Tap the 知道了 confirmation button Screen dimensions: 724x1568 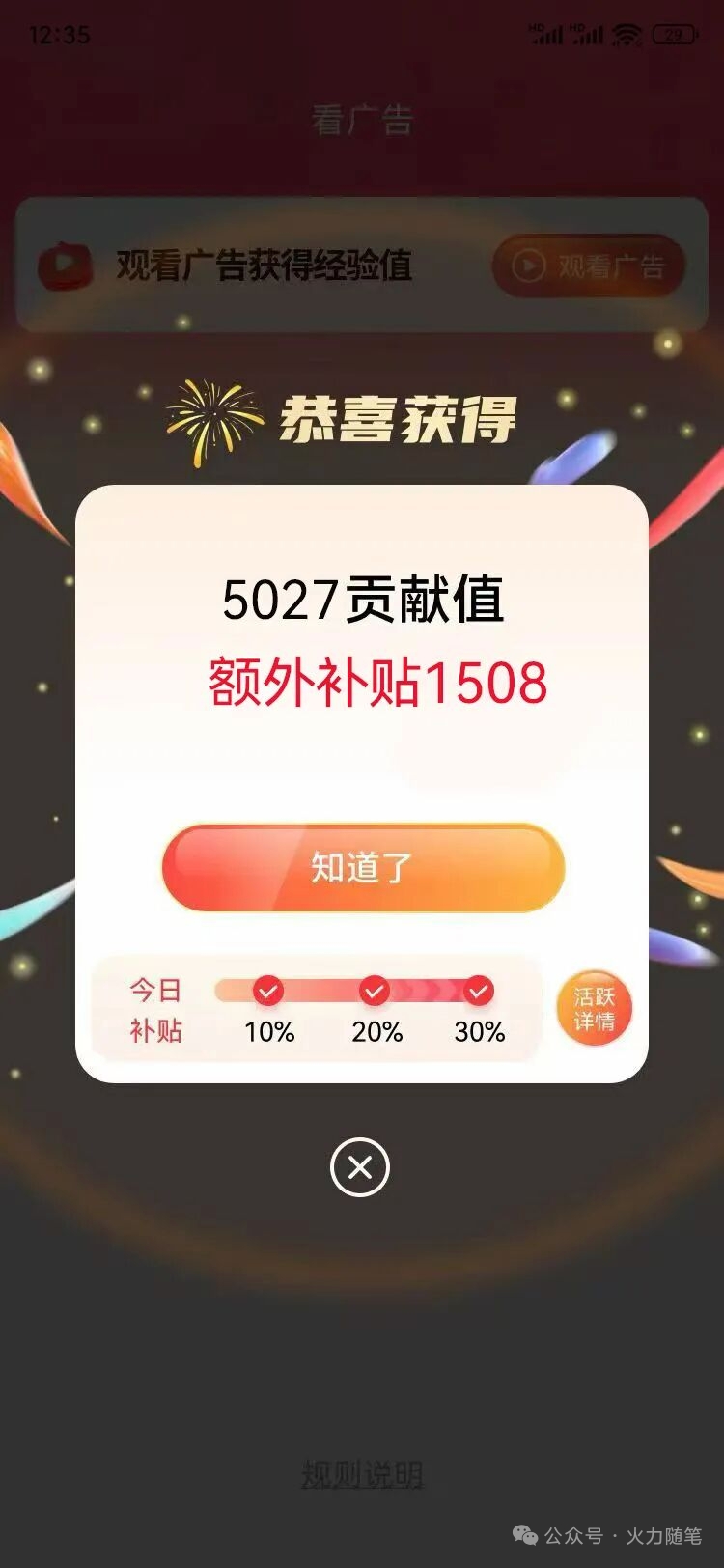tap(362, 867)
